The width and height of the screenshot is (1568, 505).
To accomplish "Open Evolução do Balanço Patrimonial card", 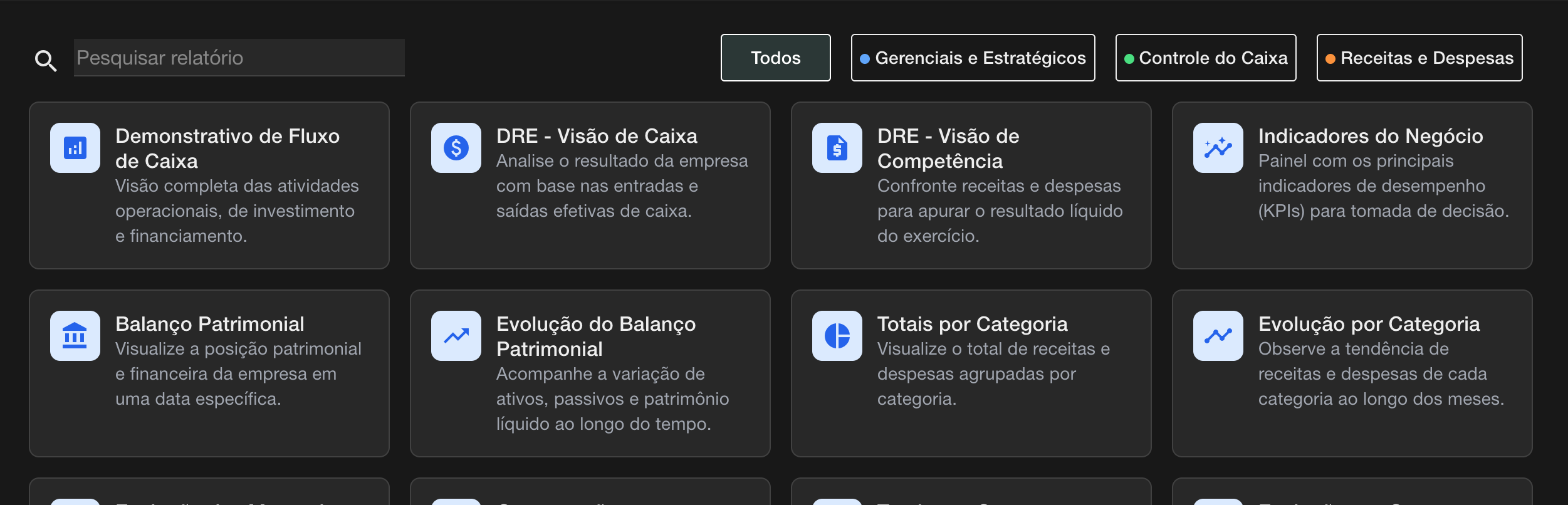I will (x=590, y=373).
